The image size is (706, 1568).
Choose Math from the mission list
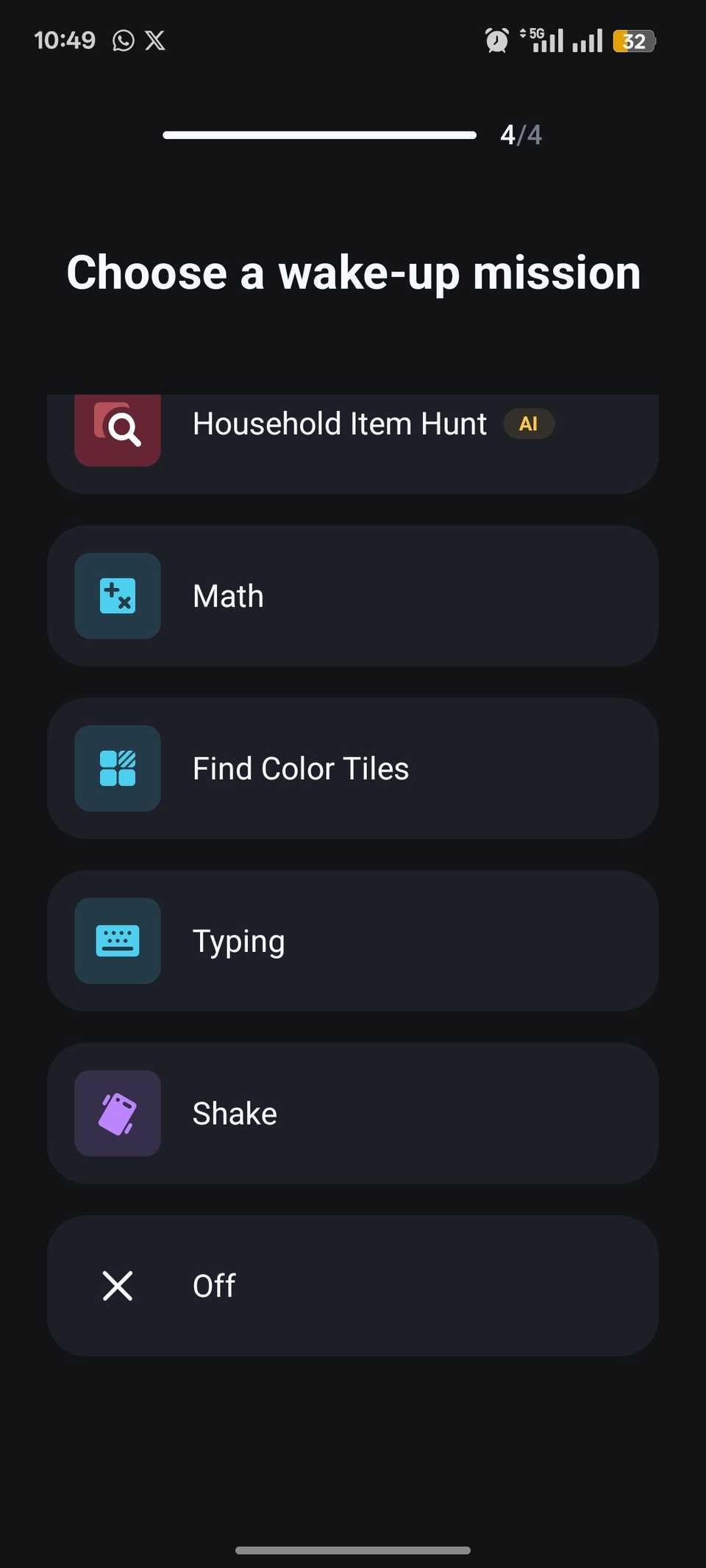(x=353, y=596)
